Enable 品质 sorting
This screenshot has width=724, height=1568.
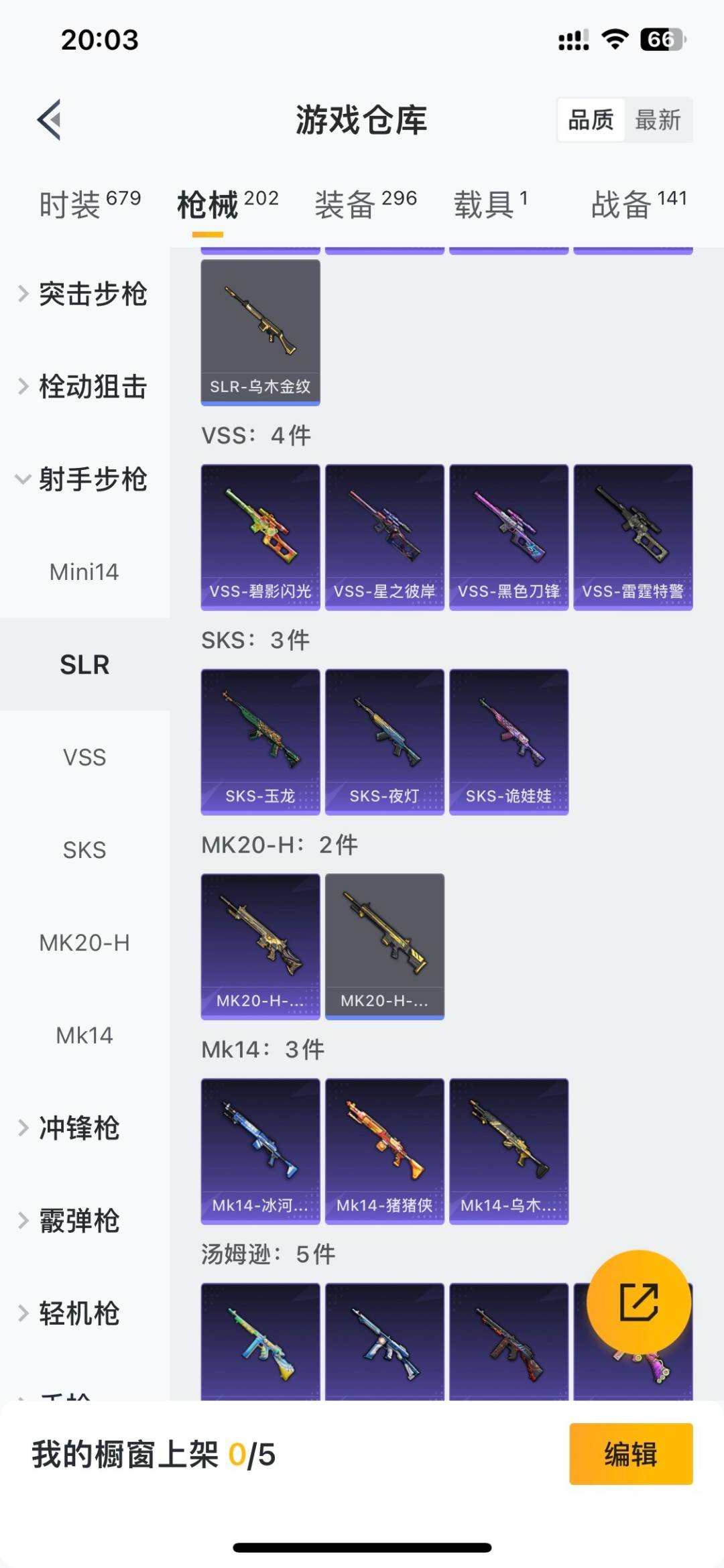591,121
